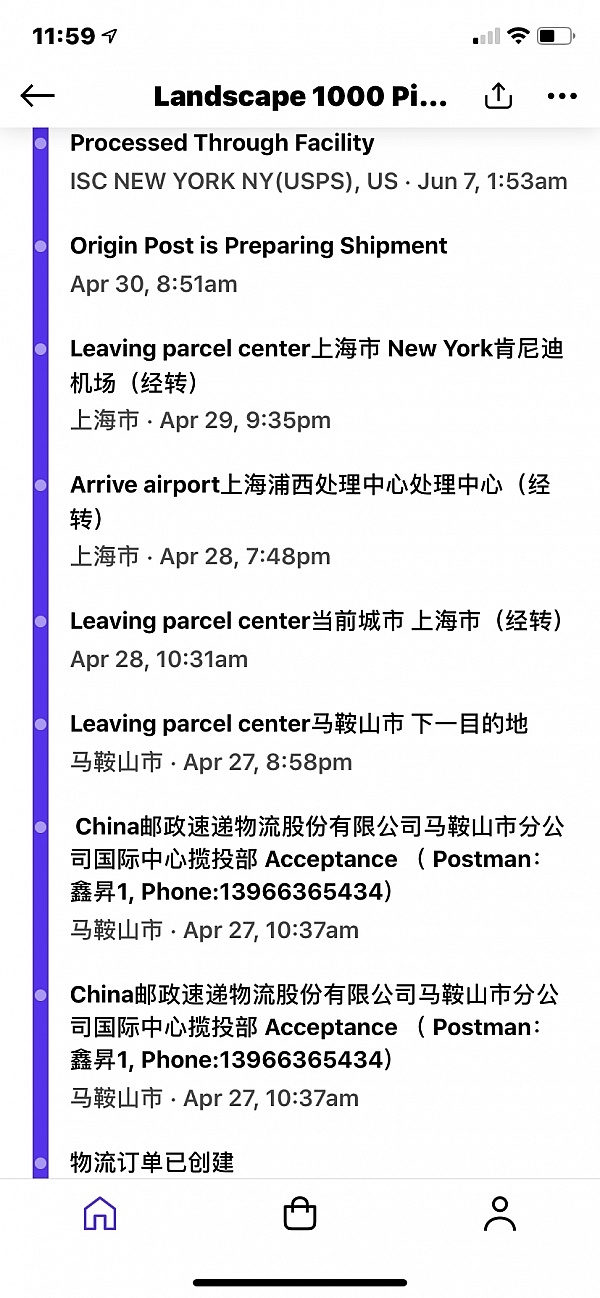Open the three-dot overflow menu
The height and width of the screenshot is (1298, 600).
pos(562,97)
